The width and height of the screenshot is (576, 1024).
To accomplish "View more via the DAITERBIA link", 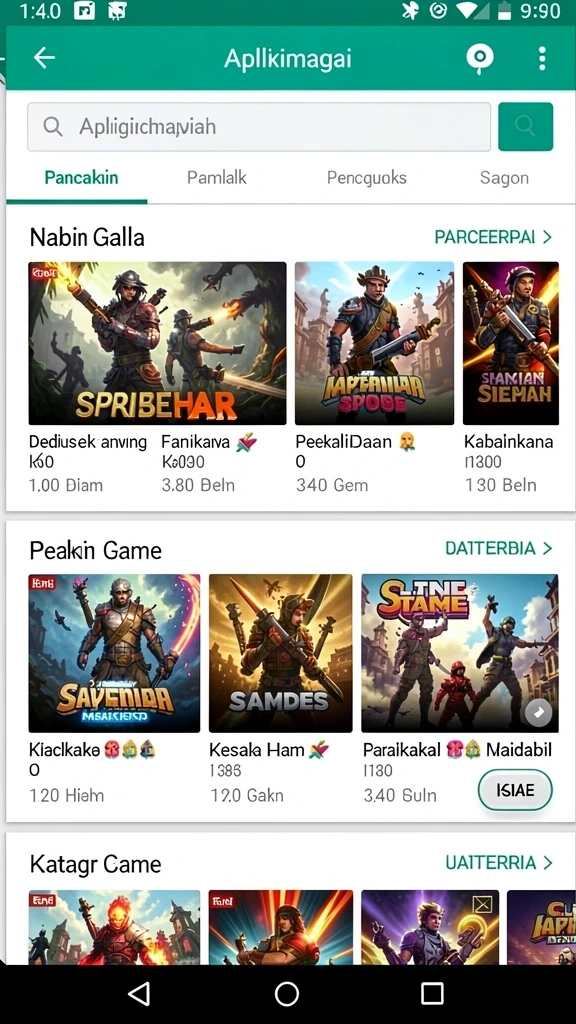I will [x=498, y=548].
